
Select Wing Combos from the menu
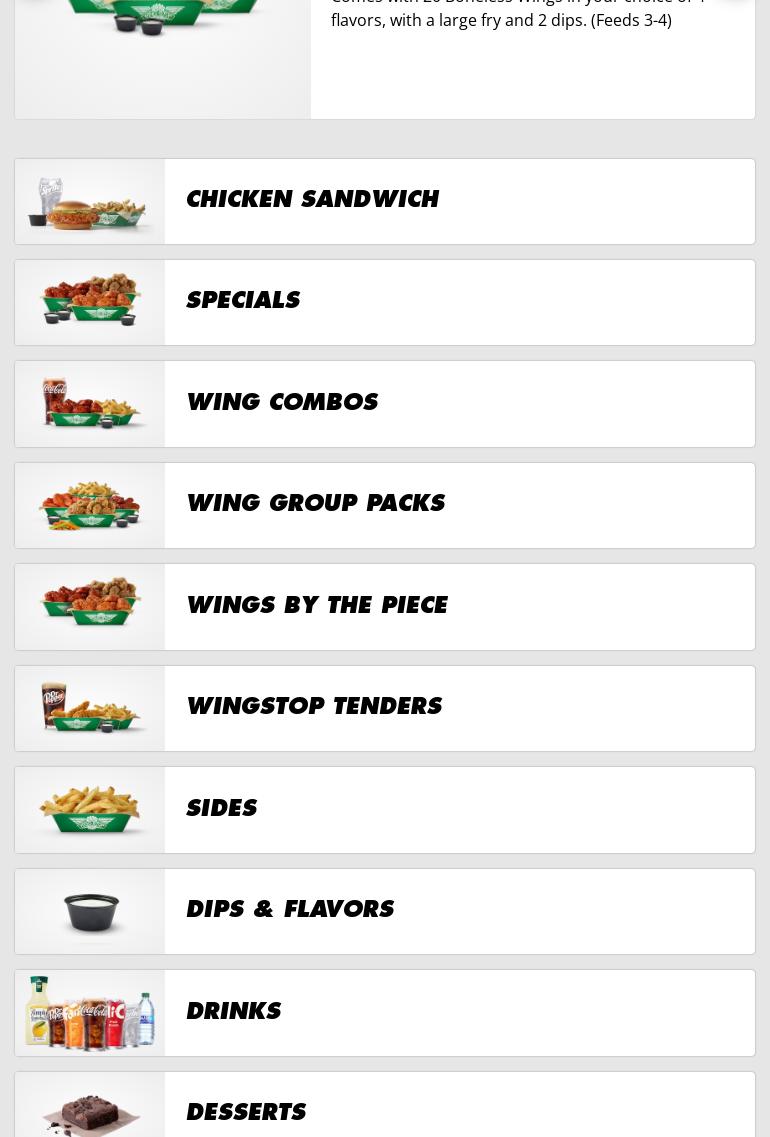pos(385,404)
